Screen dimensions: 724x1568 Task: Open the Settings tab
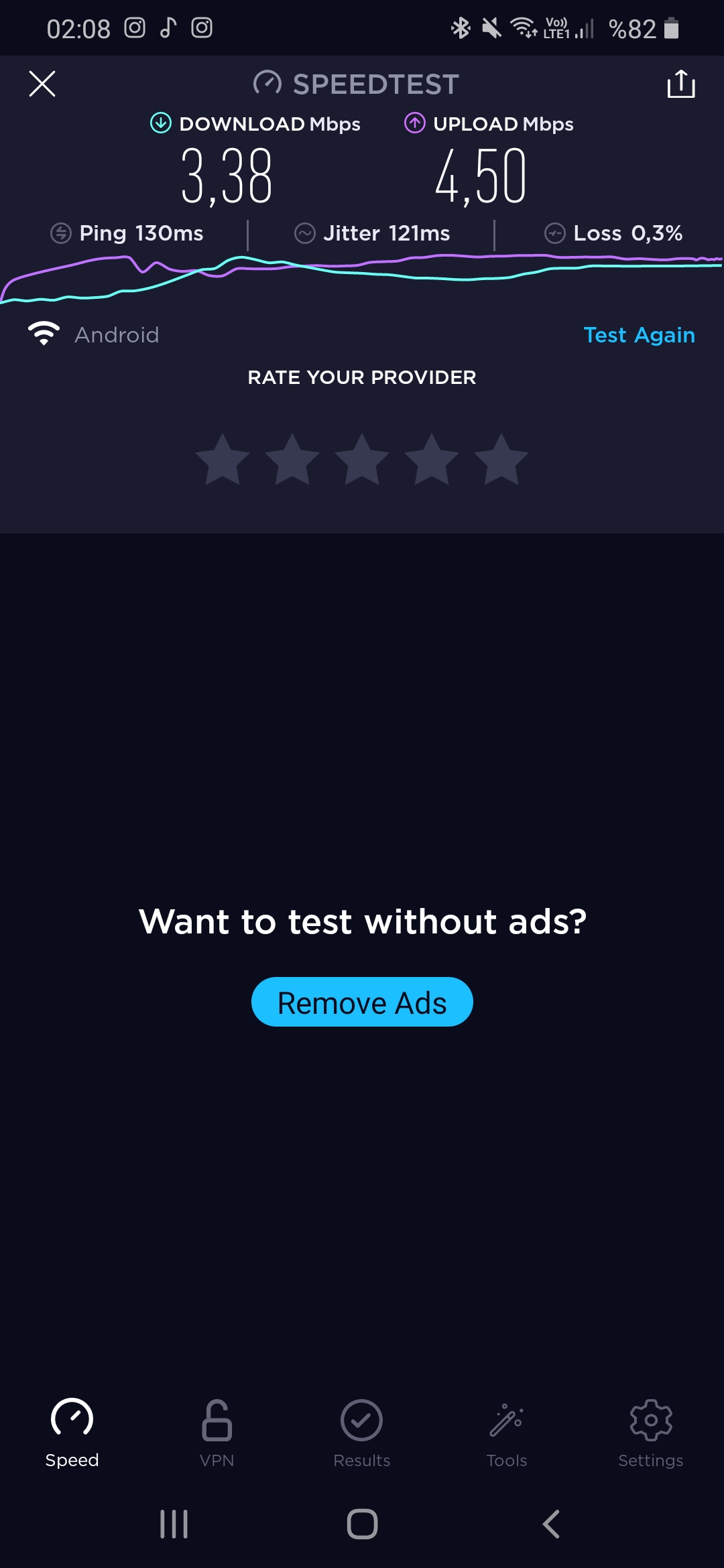pos(650,1433)
